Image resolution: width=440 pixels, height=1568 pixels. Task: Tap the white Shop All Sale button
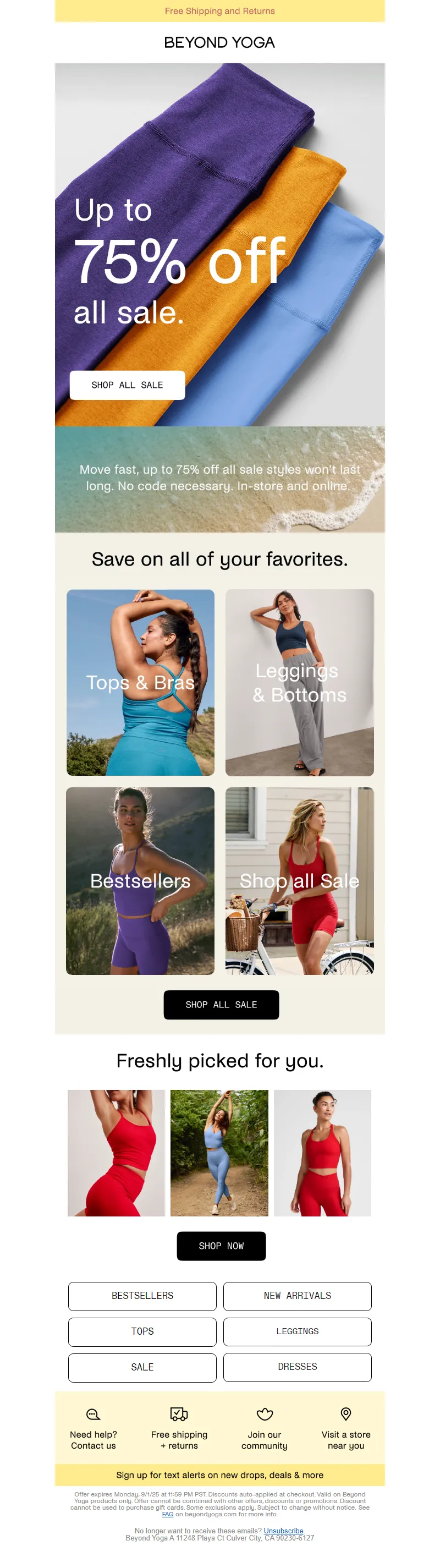pyautogui.click(x=127, y=385)
